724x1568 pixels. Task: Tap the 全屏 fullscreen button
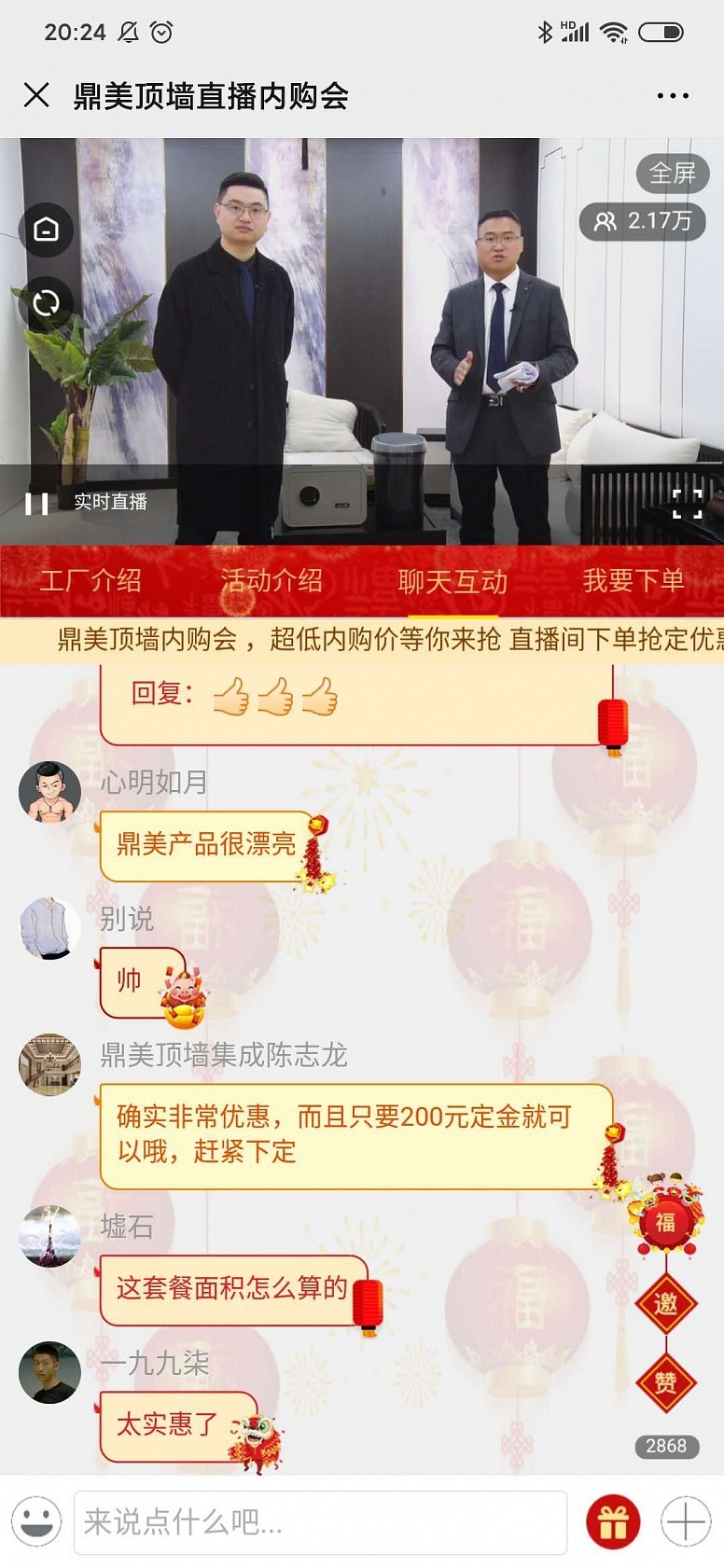[x=673, y=173]
